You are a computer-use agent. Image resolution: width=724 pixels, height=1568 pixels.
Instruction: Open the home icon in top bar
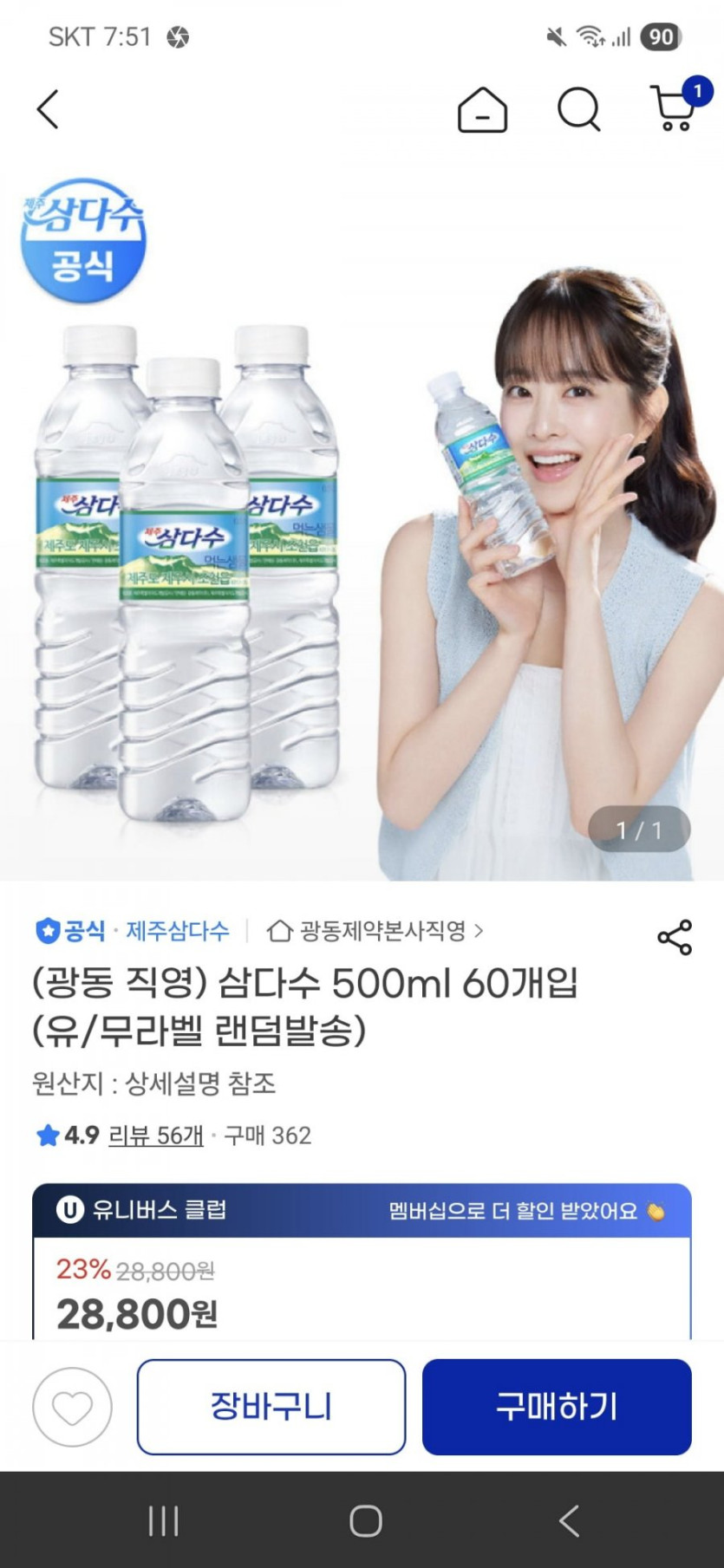[x=482, y=110]
